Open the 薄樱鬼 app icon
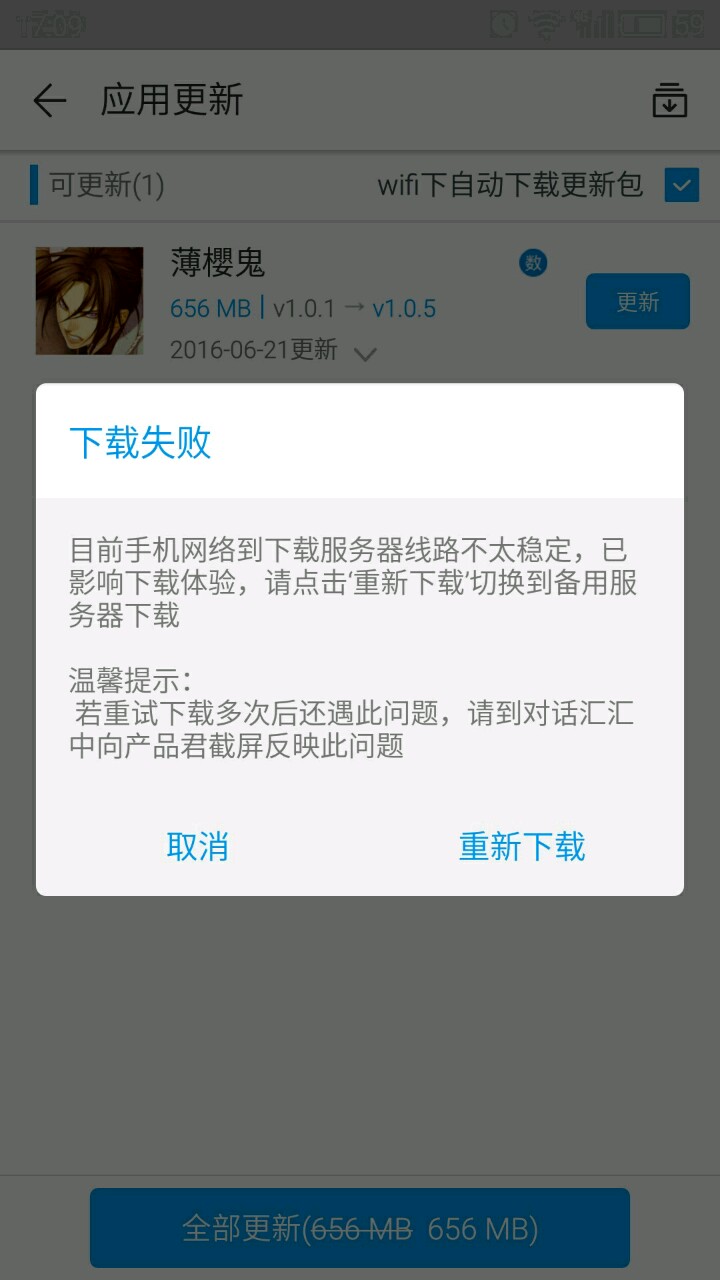This screenshot has width=720, height=1280. click(x=89, y=301)
